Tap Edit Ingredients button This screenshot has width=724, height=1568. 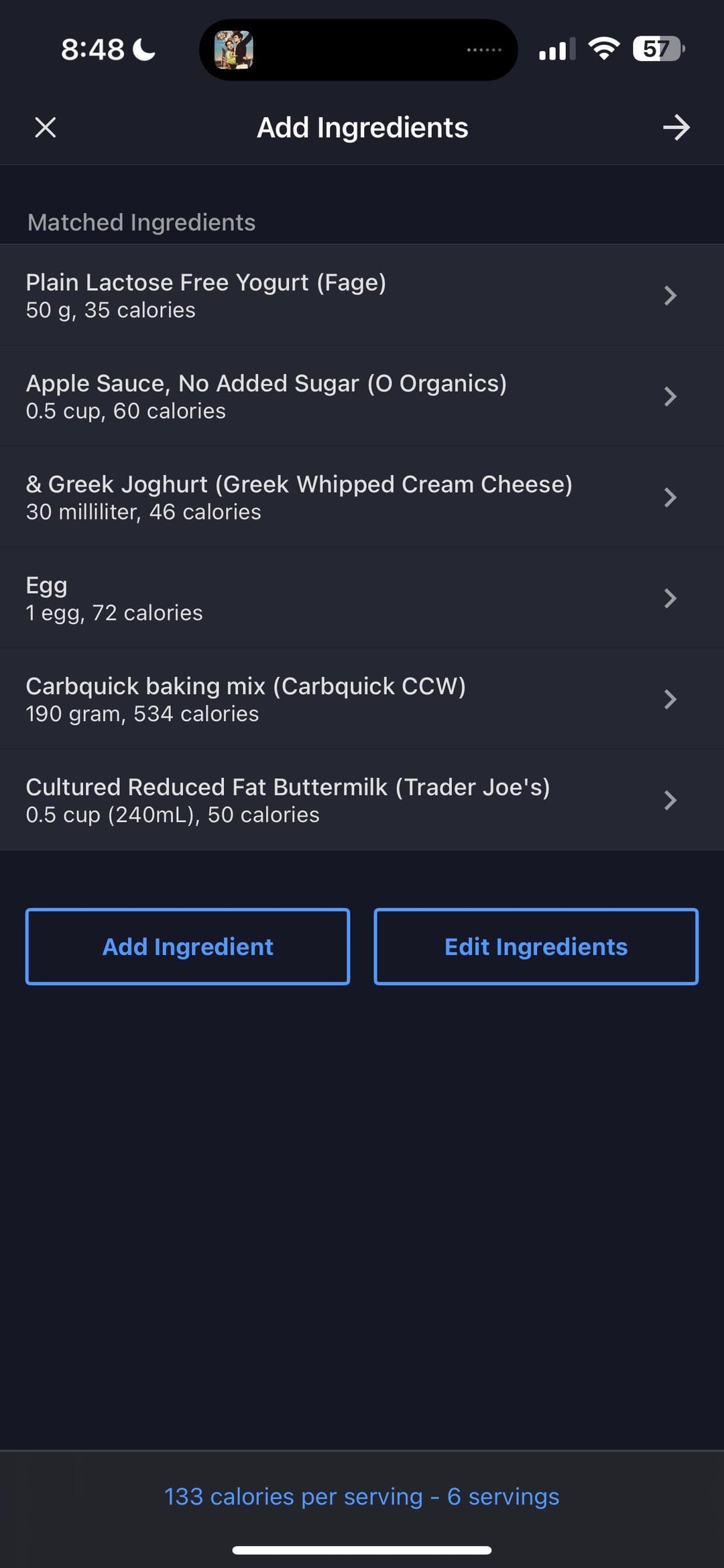pyautogui.click(x=536, y=946)
